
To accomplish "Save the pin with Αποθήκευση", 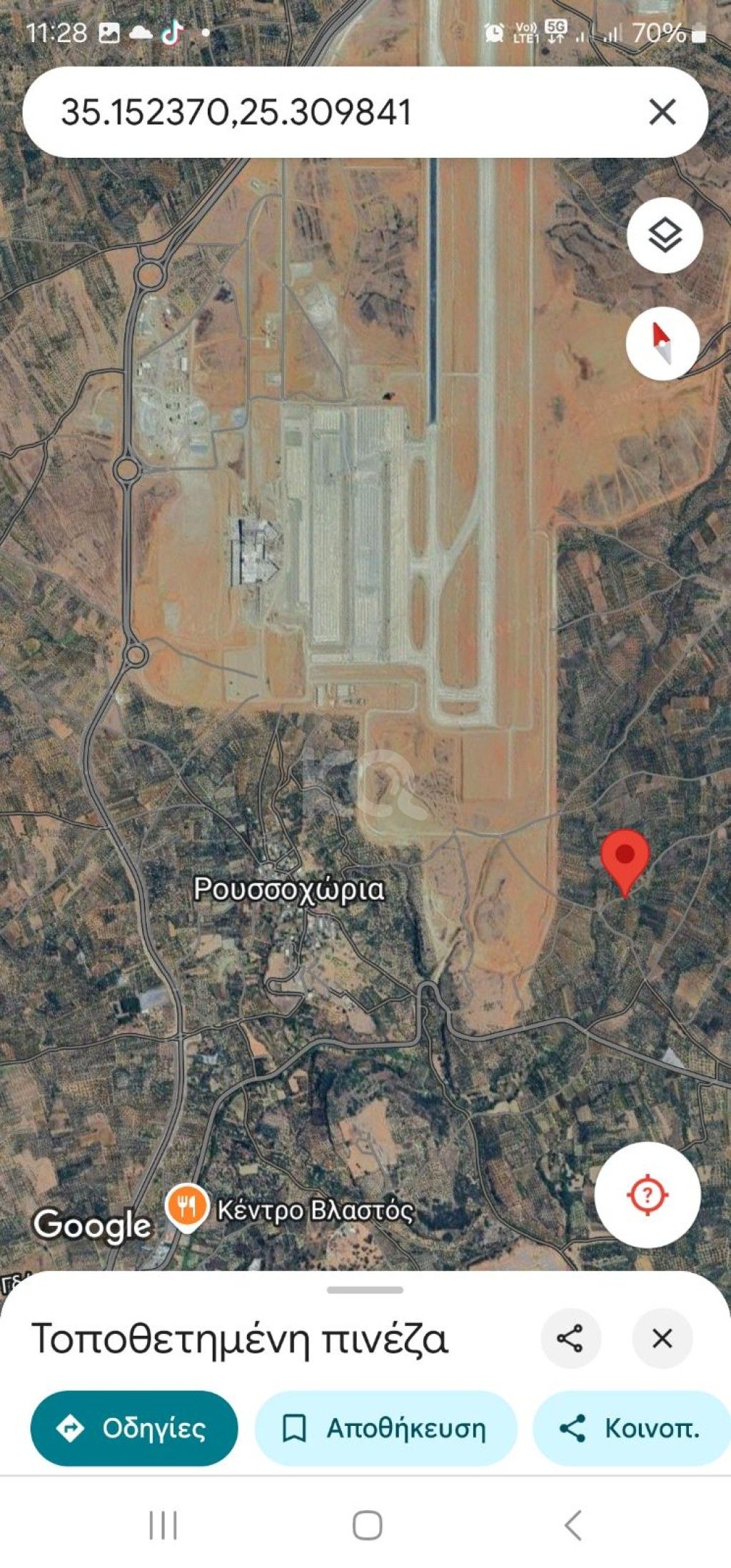I will click(385, 1428).
